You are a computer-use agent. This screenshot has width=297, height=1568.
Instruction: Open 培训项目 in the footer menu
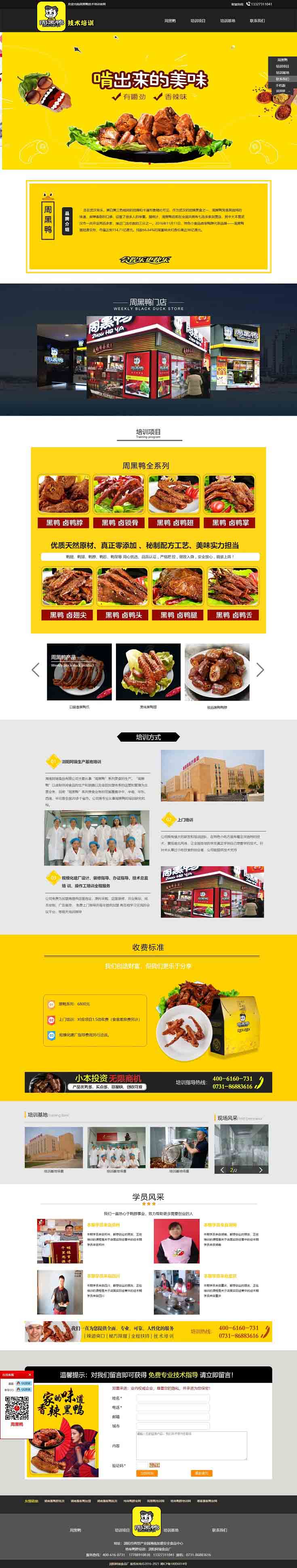122,1530
